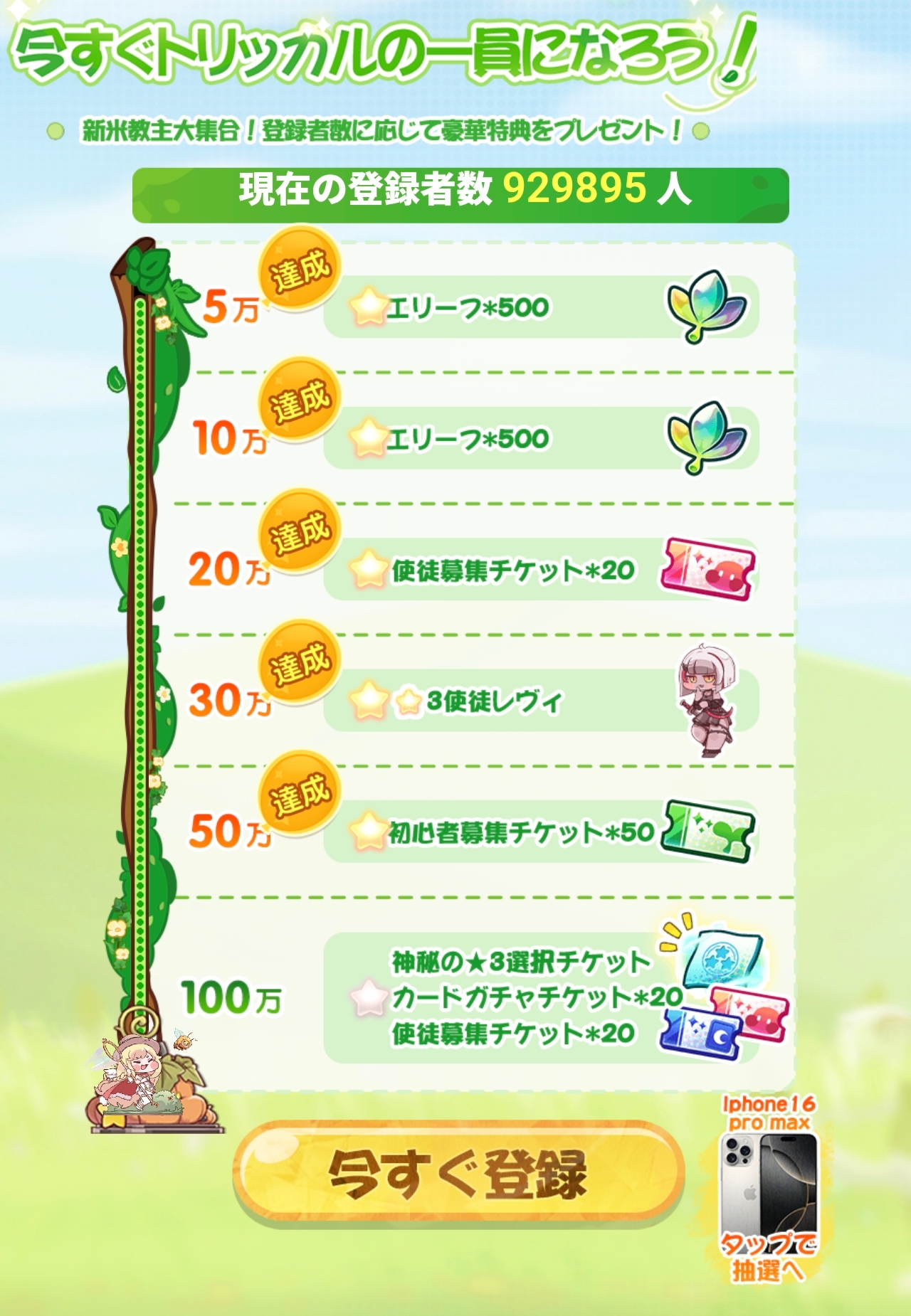
Task: Tap the 今すぐ登録 register button
Action: 458,1173
